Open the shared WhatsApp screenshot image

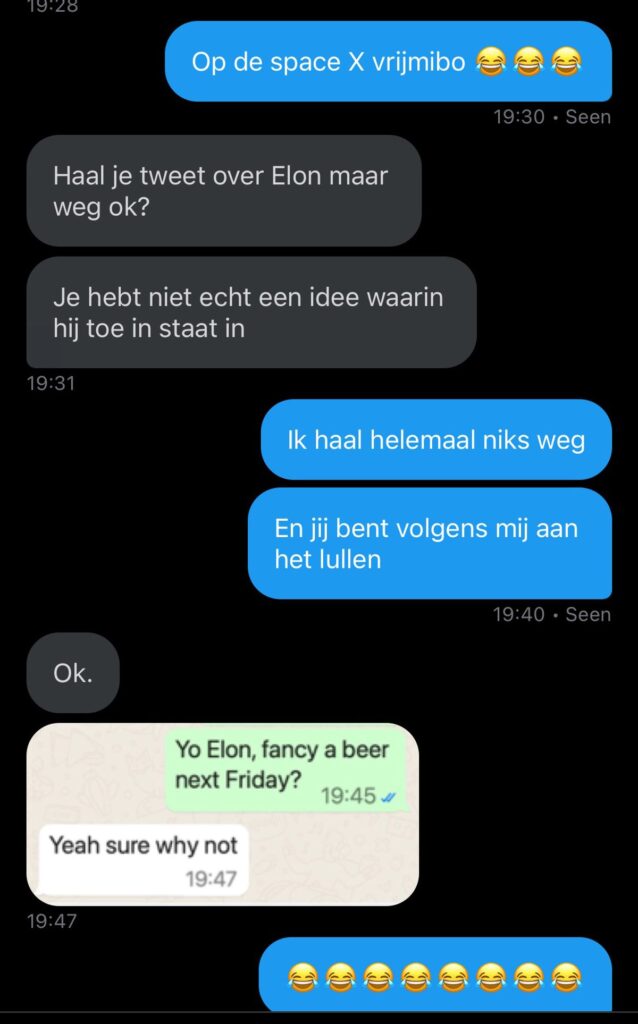click(222, 813)
